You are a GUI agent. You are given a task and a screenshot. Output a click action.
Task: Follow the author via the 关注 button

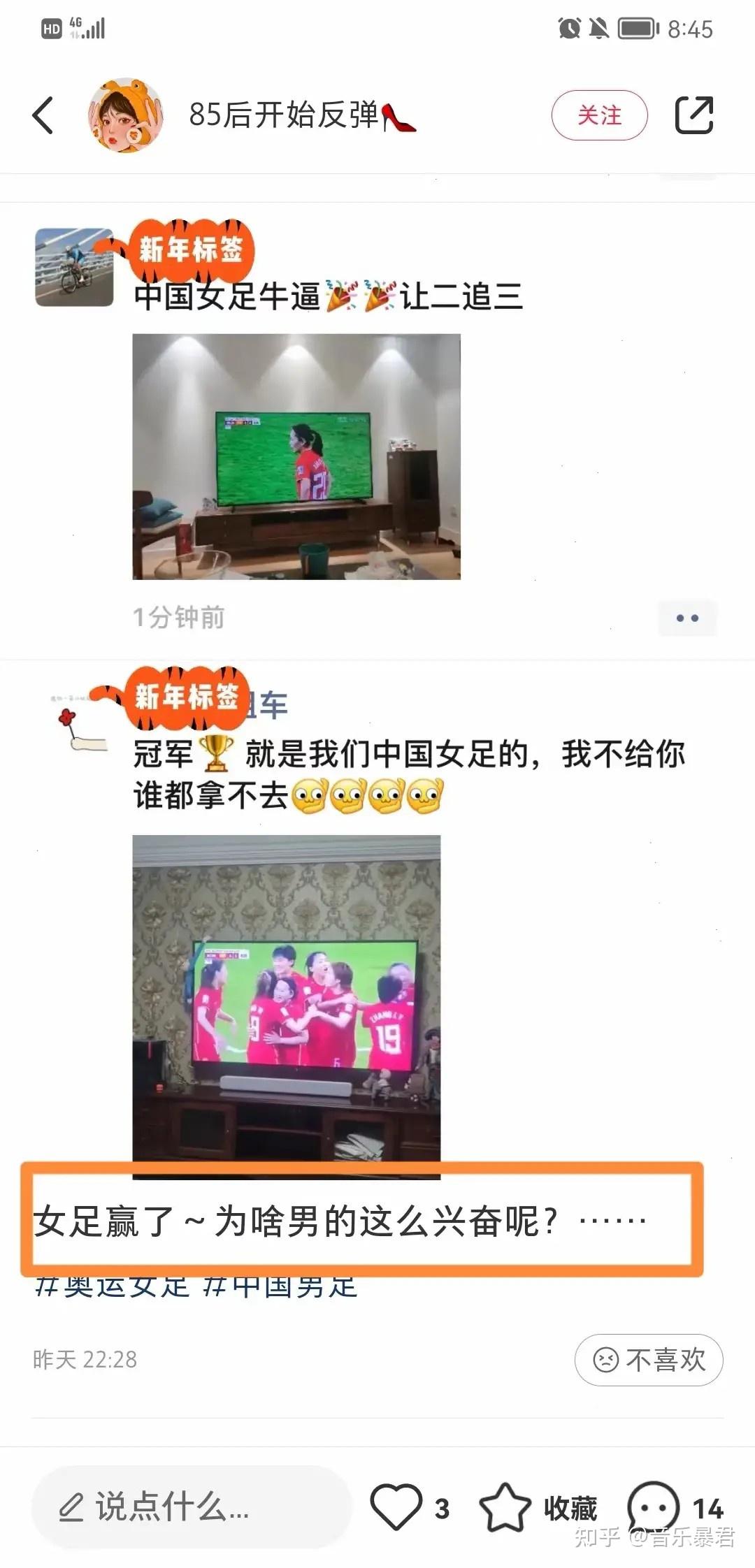click(x=599, y=115)
